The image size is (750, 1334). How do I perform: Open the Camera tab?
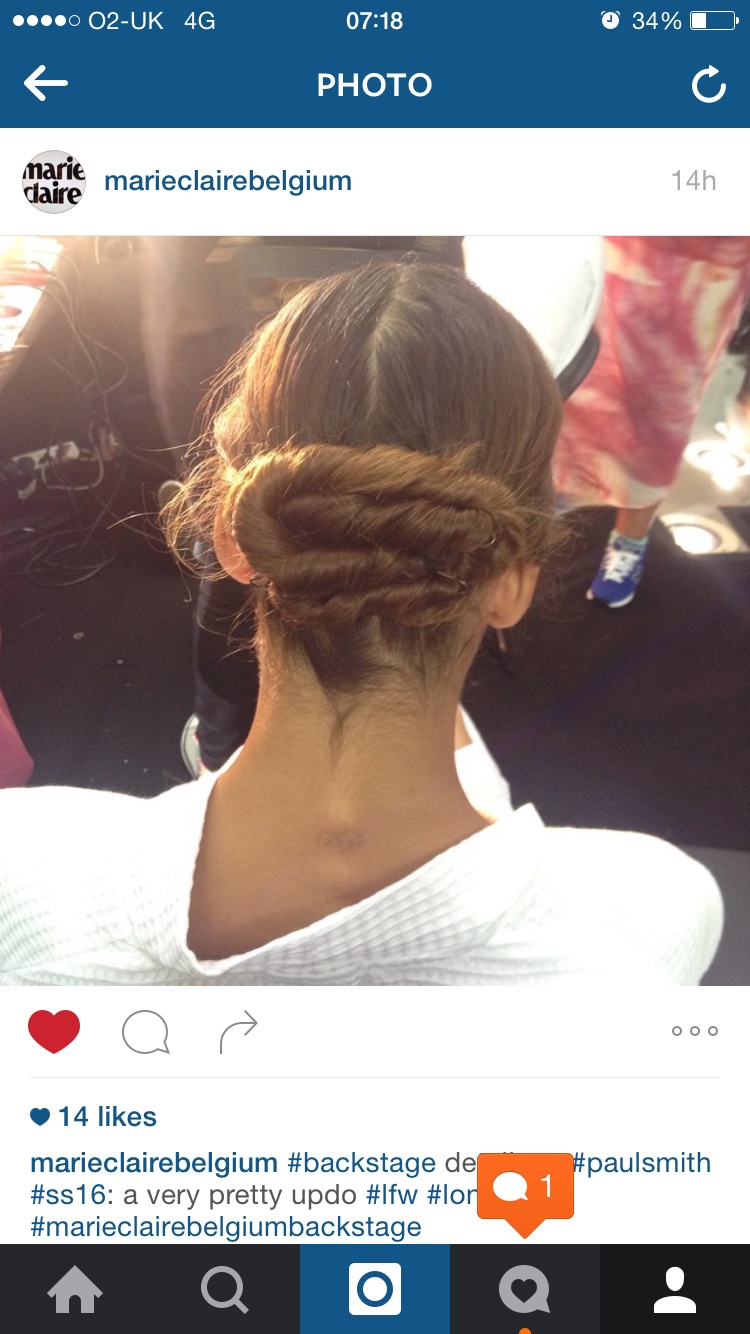click(x=375, y=1290)
